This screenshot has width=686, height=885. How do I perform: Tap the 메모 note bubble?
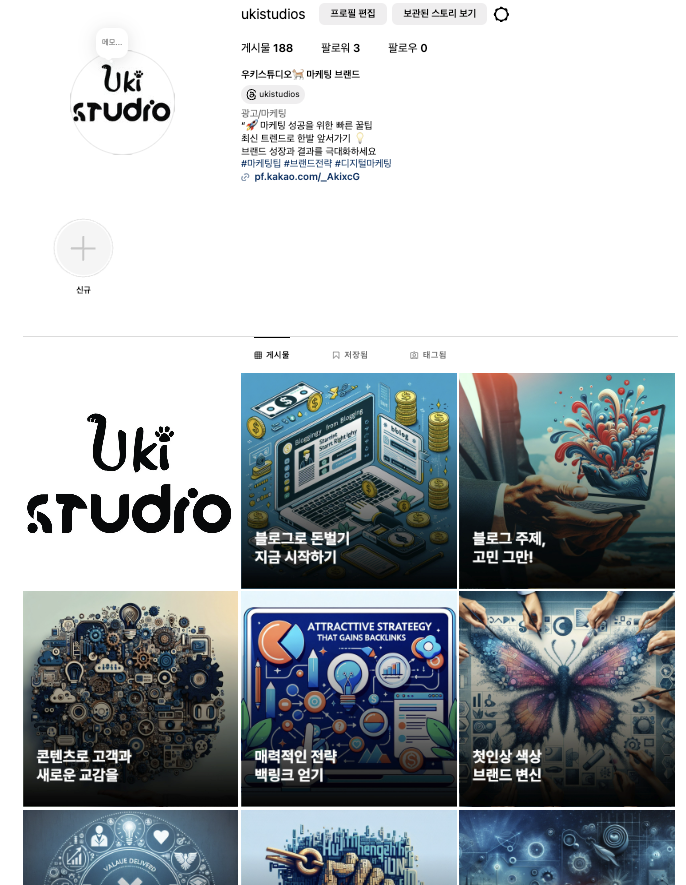point(111,42)
